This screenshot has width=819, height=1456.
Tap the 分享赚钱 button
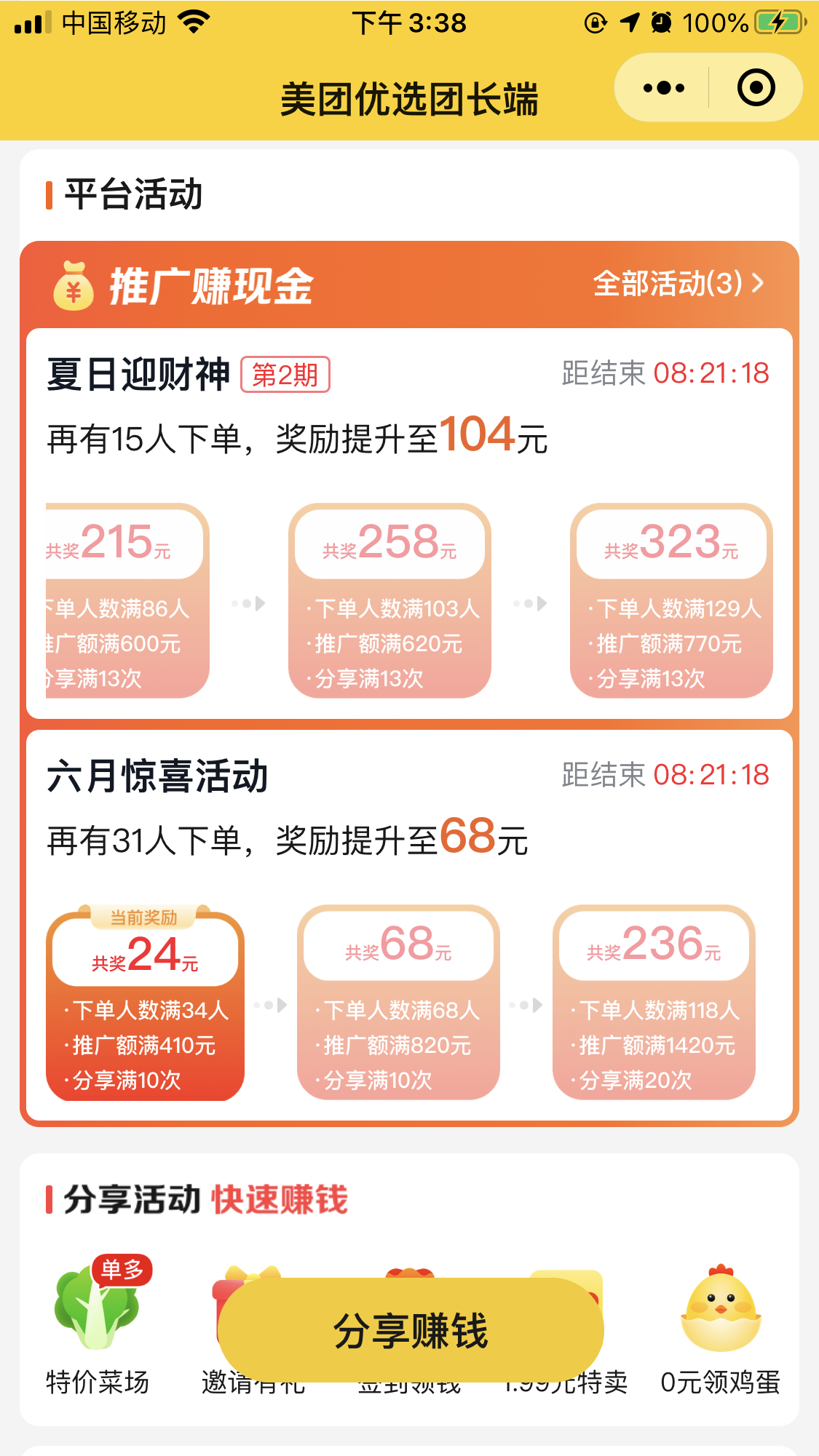[411, 1330]
